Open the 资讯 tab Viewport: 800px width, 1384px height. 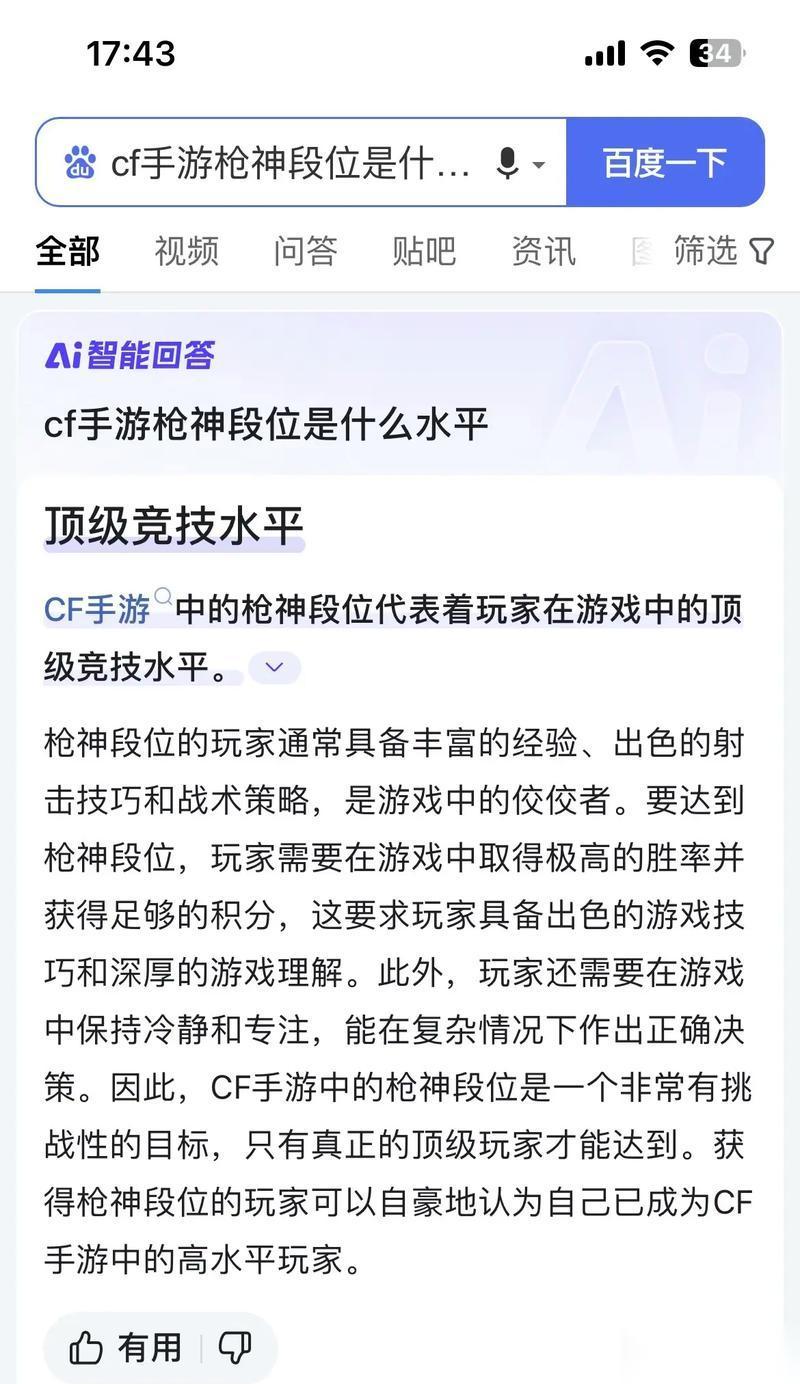coord(543,251)
